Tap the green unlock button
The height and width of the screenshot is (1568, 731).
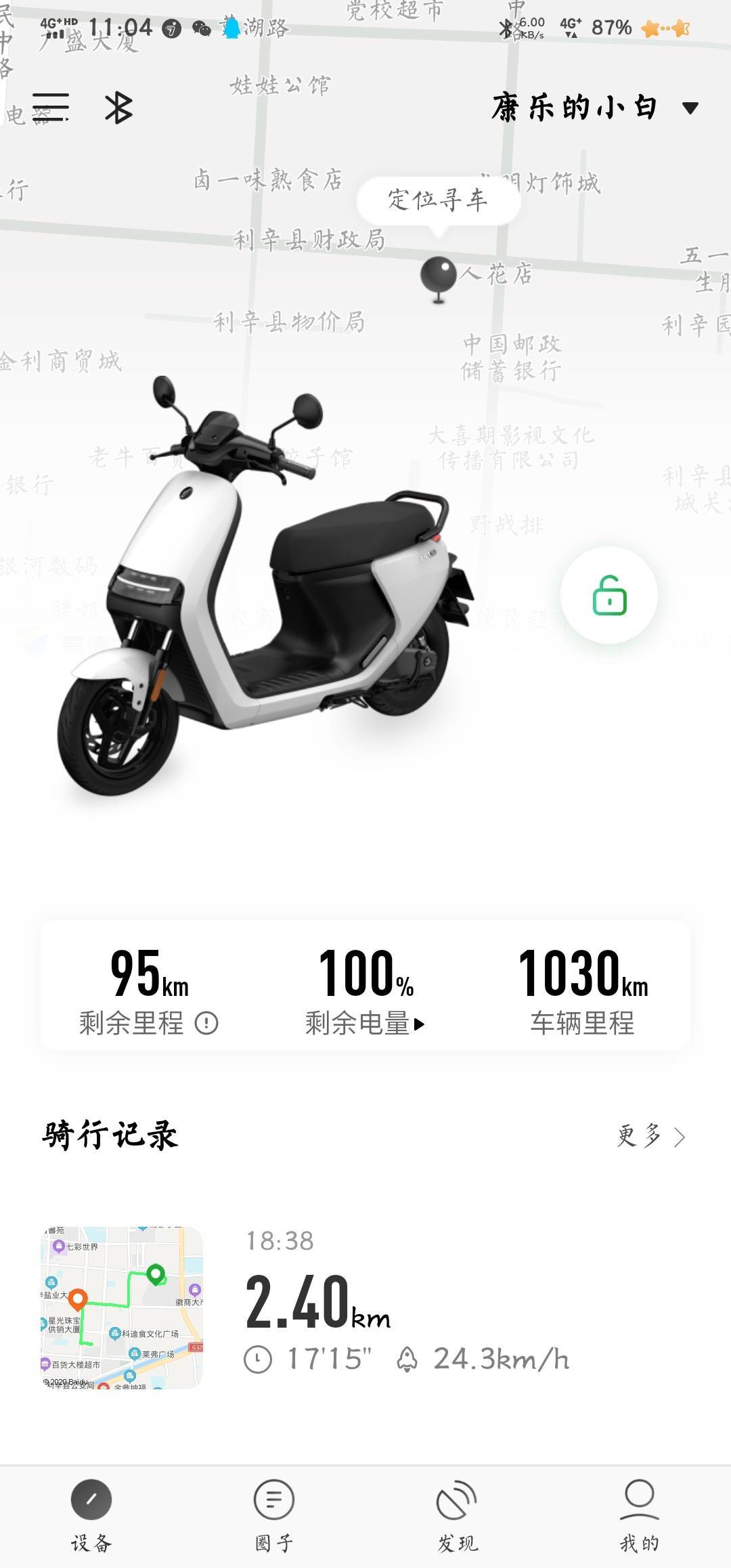609,595
